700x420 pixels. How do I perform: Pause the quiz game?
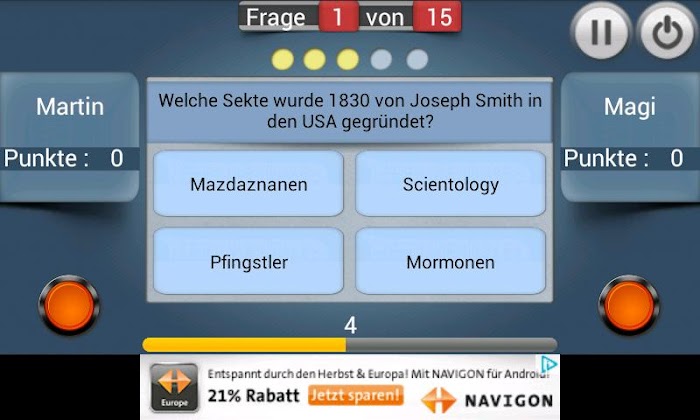pyautogui.click(x=600, y=32)
